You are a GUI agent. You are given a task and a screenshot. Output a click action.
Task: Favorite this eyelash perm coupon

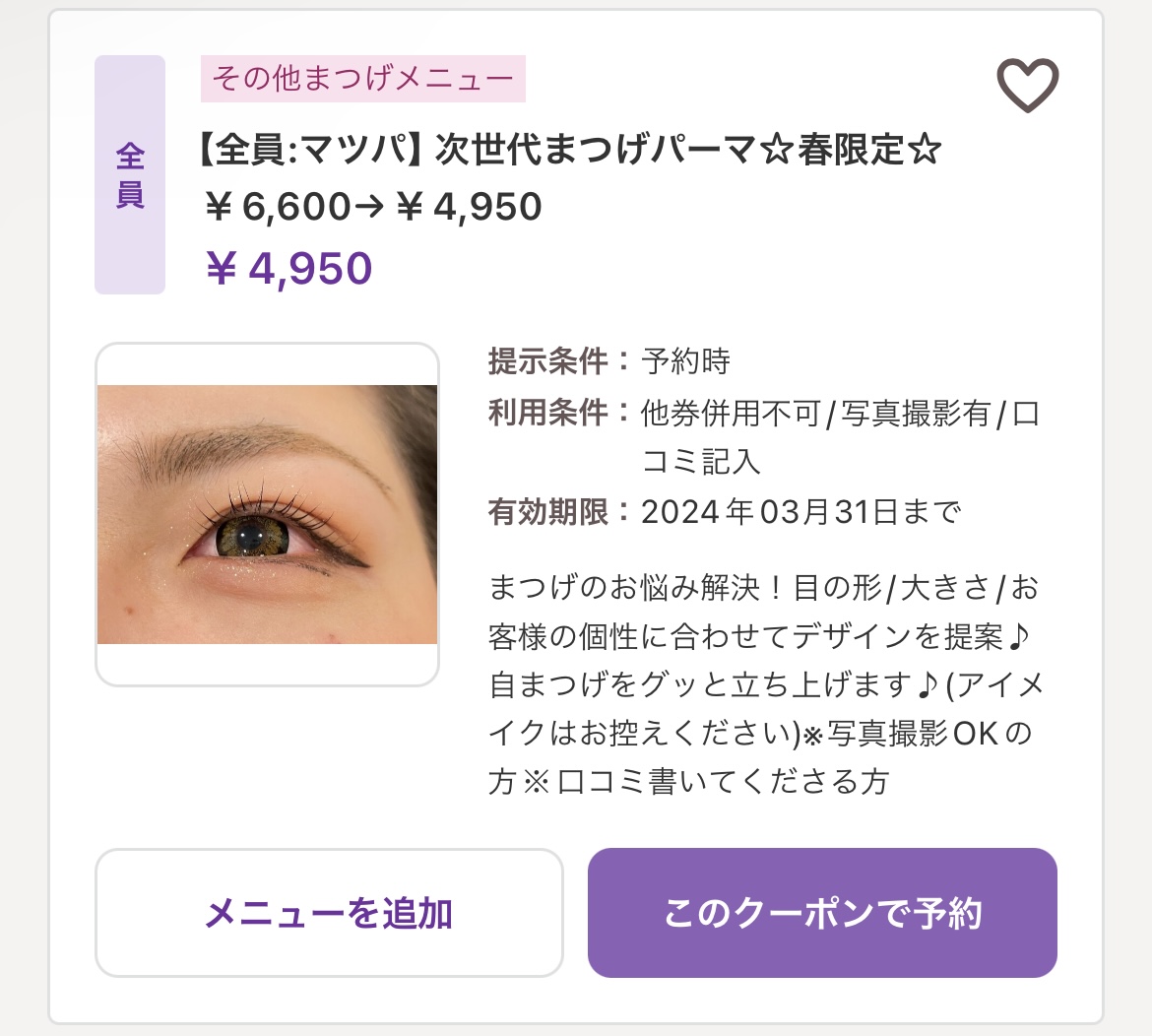(x=1027, y=85)
